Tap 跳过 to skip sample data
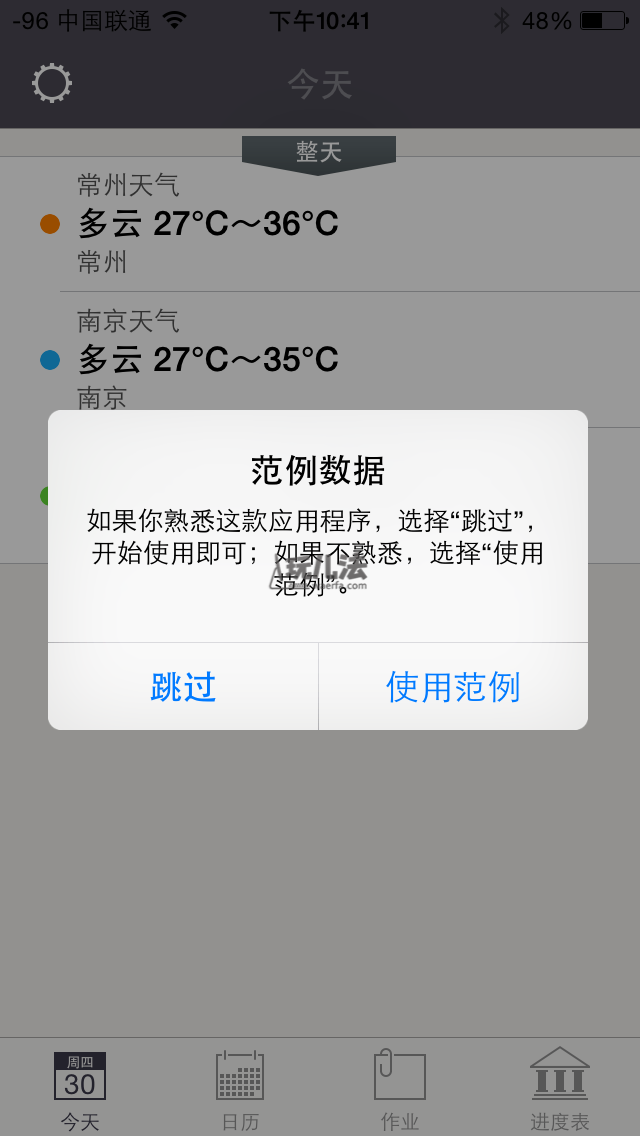Viewport: 640px width, 1136px height. [x=183, y=686]
